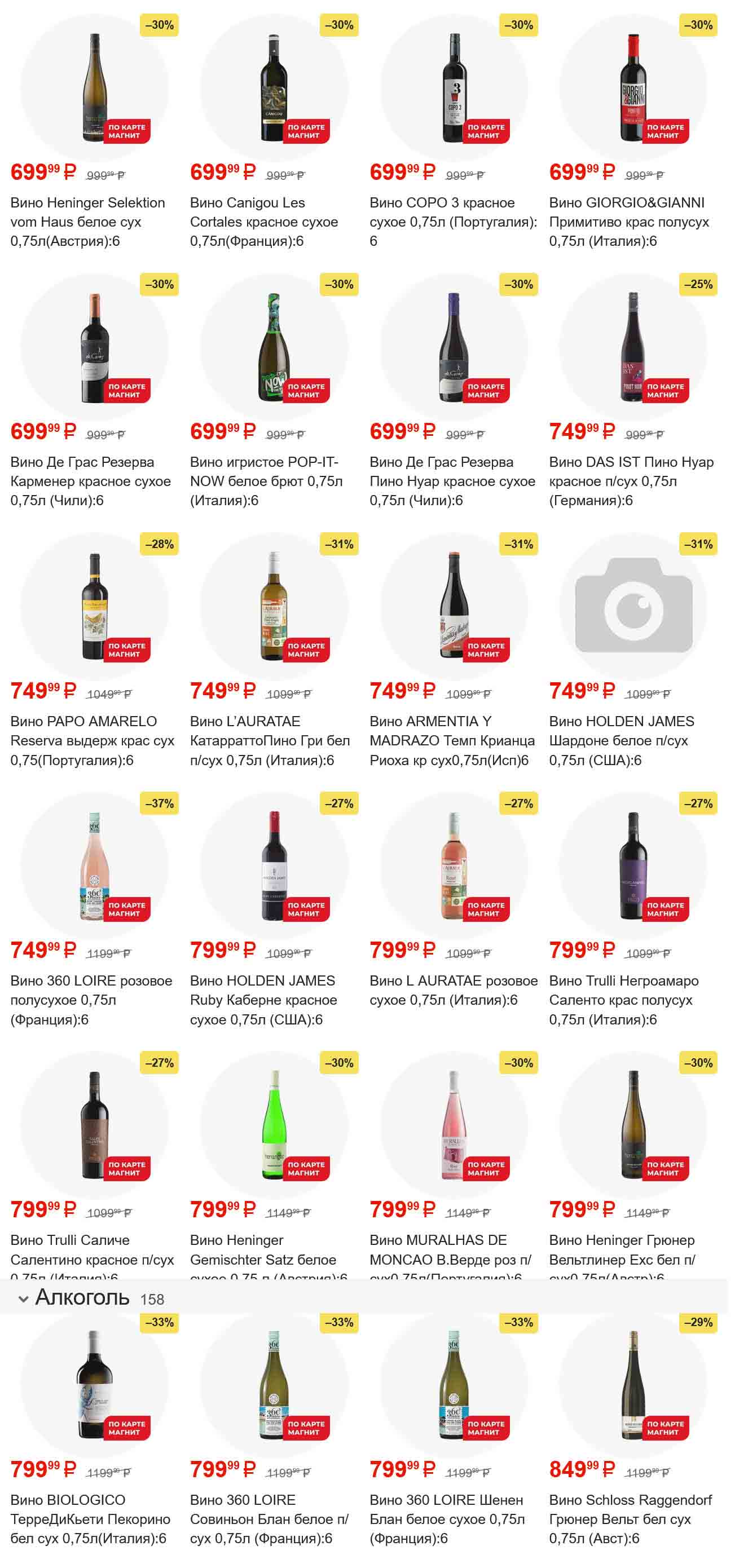
Task: Select the DAS IST Пино Нуар wine
Action: [x=633, y=347]
